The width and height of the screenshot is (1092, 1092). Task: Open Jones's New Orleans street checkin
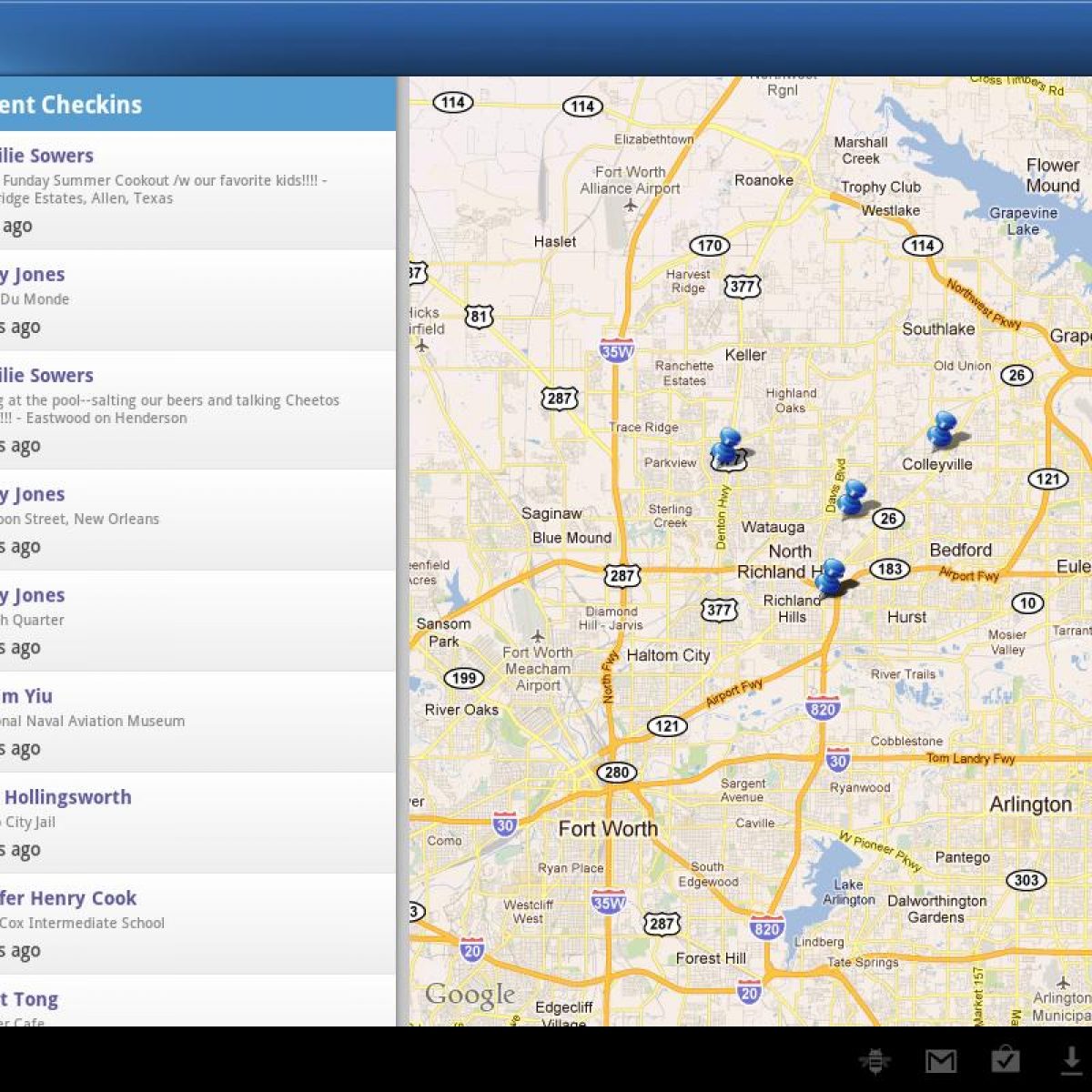click(x=196, y=520)
